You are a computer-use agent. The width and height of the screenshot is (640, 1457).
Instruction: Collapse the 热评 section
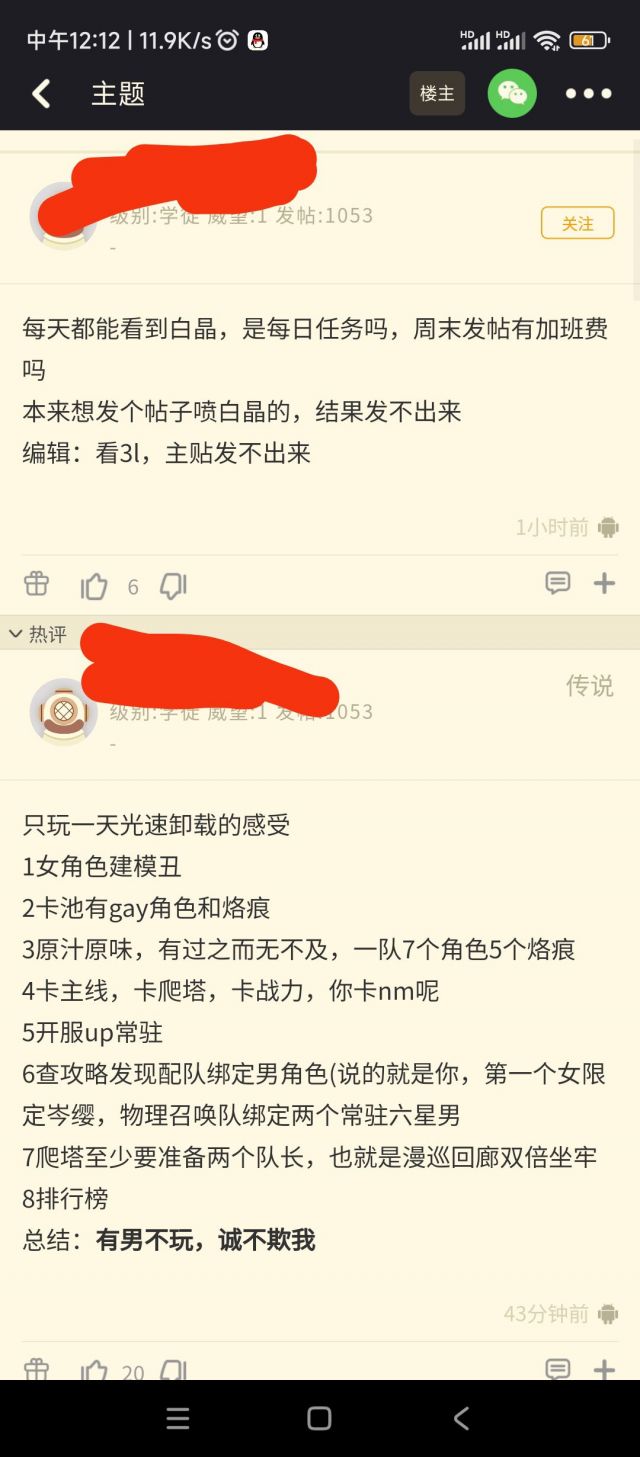point(37,634)
